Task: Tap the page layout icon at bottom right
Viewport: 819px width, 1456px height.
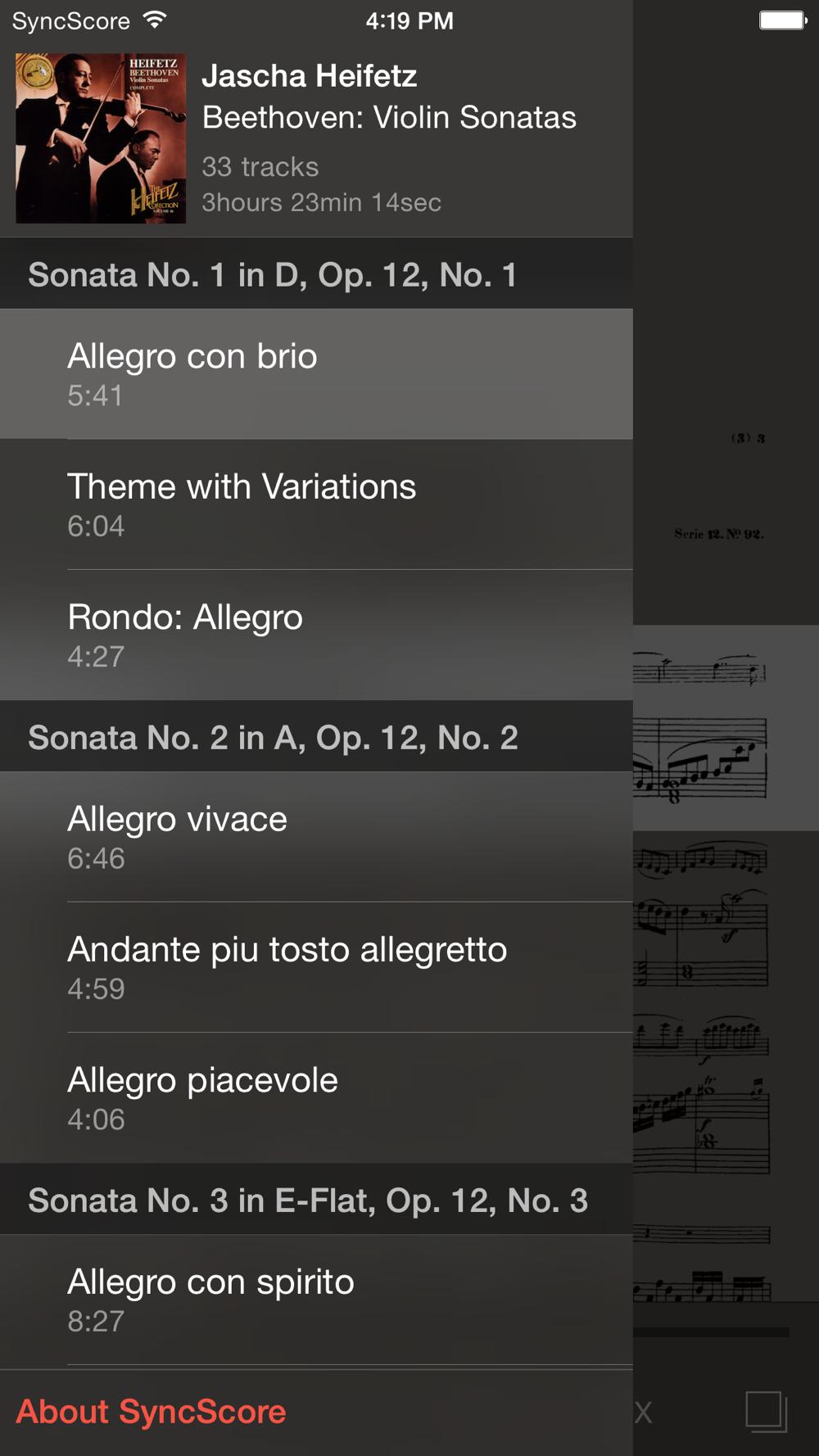Action: click(x=767, y=1412)
